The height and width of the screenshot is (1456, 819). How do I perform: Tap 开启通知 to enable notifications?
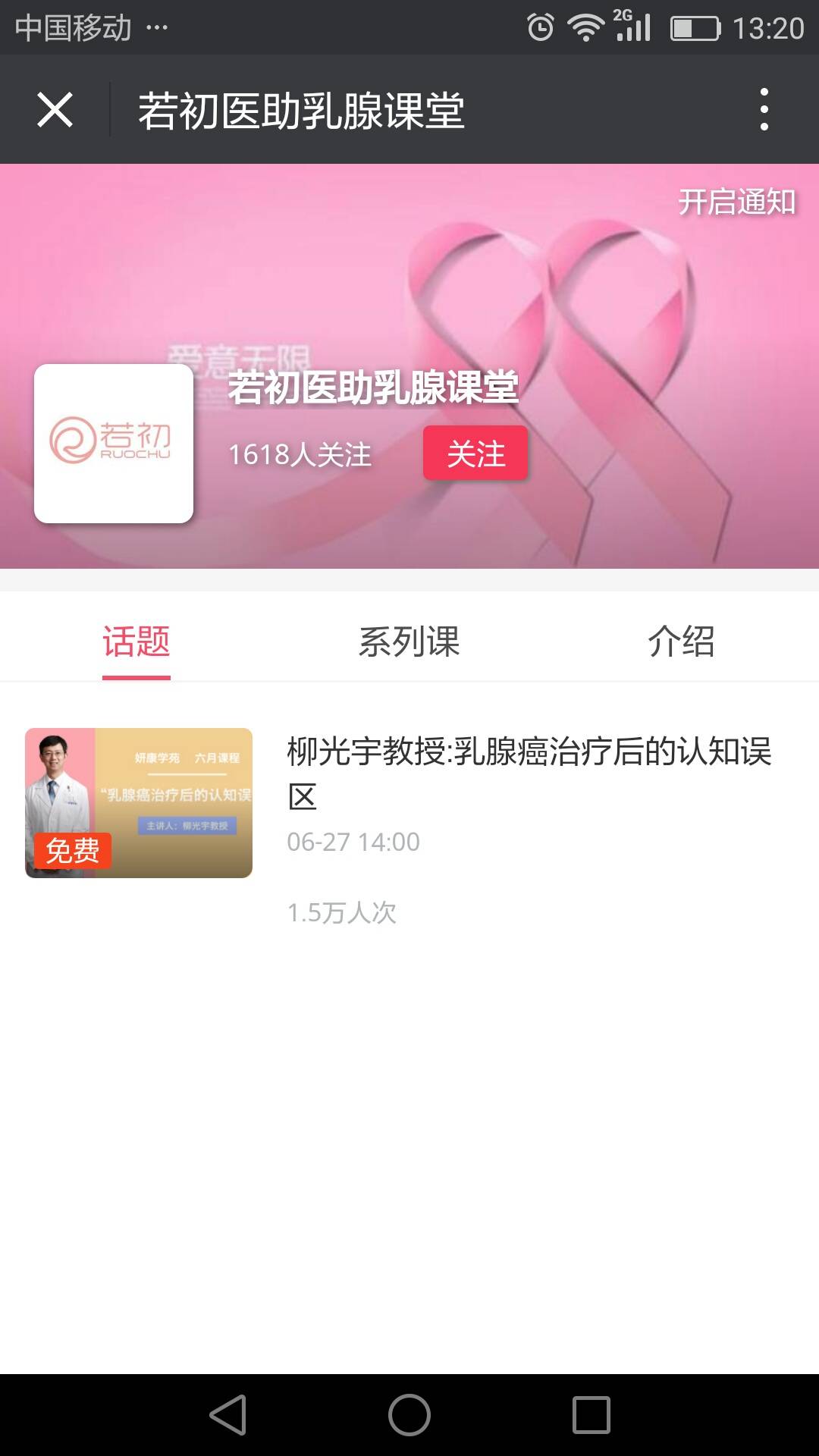pos(736,202)
